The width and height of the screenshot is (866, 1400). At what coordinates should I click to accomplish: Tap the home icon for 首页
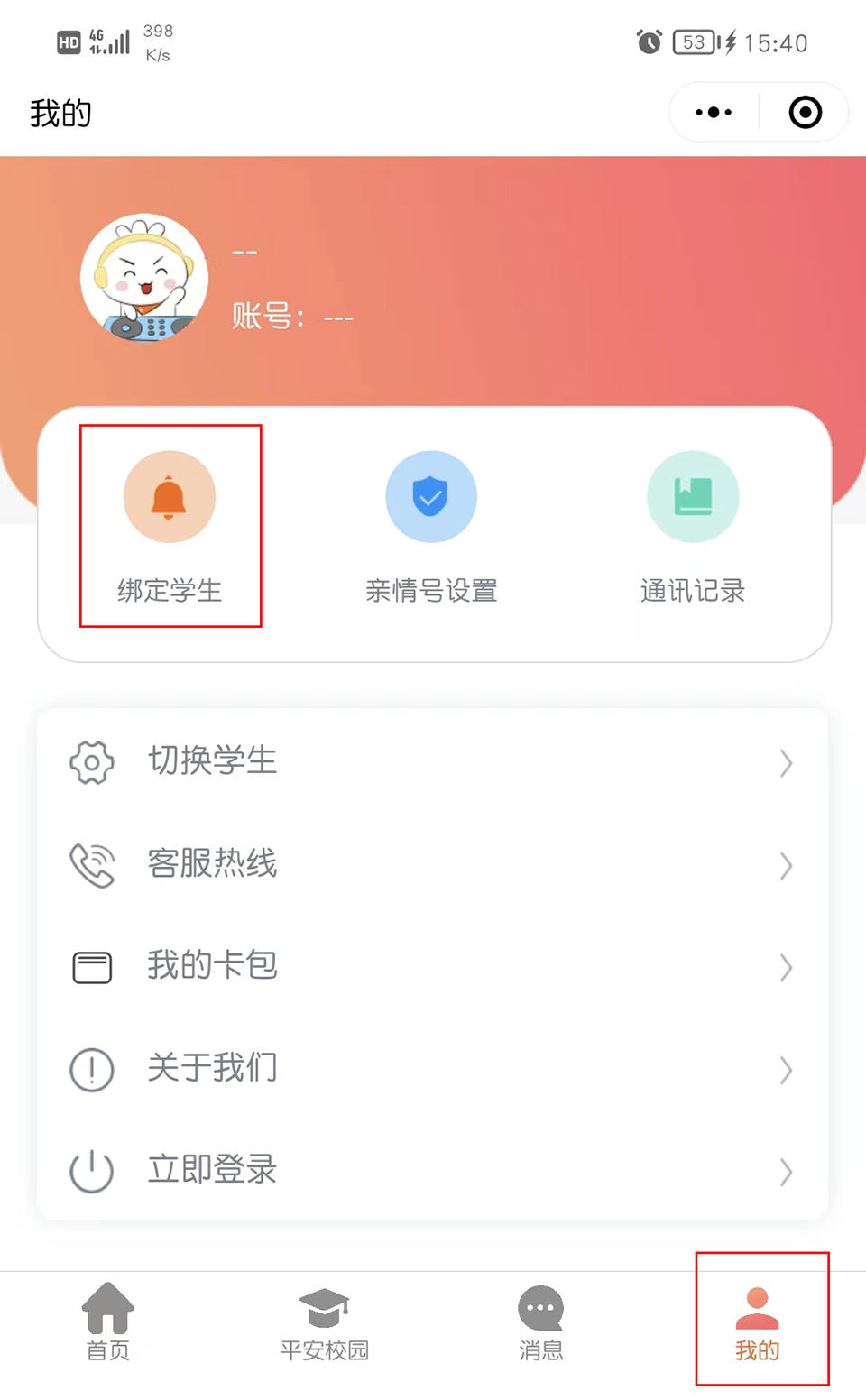pyautogui.click(x=106, y=1304)
